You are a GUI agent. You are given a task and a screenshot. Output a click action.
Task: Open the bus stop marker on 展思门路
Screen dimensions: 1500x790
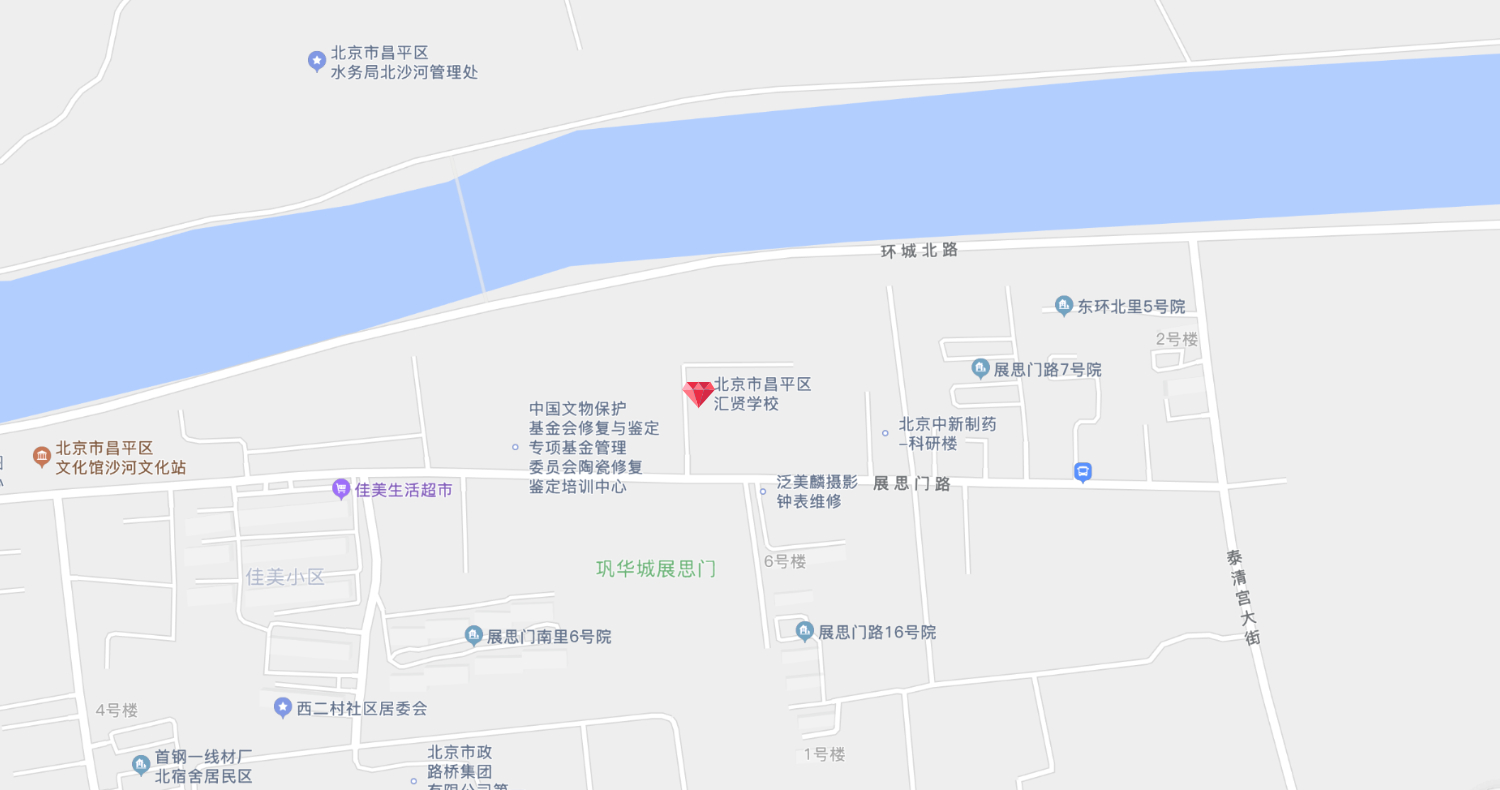(x=1082, y=471)
